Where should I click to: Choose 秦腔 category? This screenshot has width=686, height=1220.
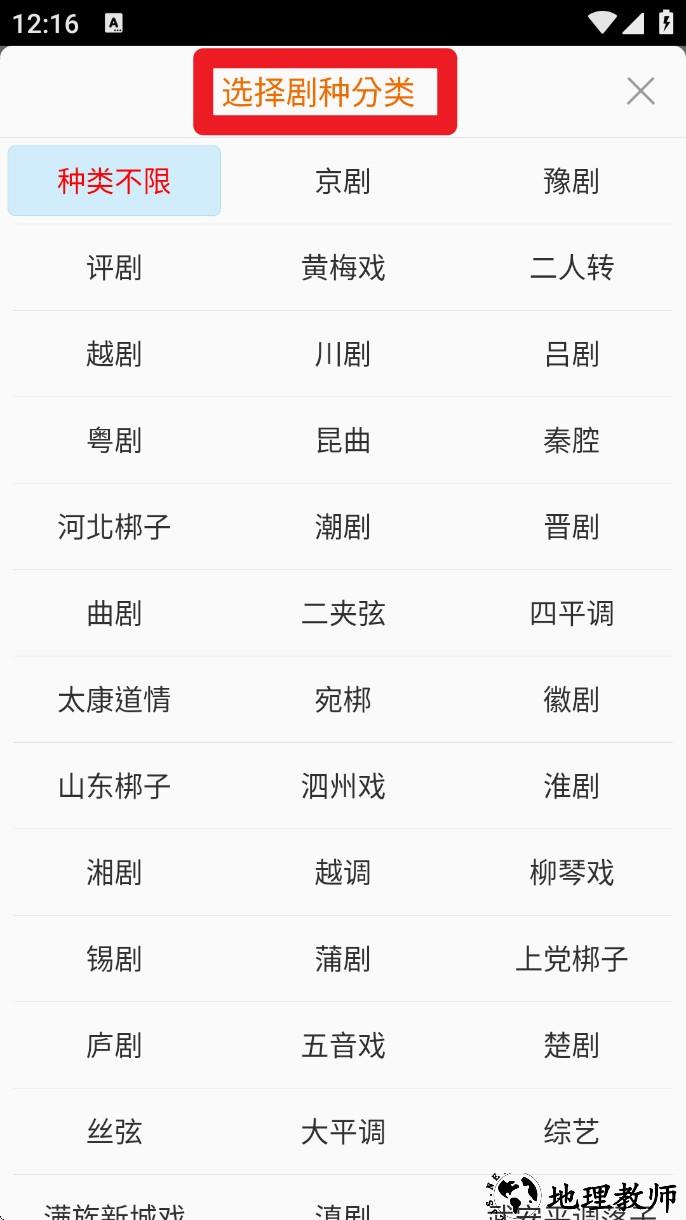571,440
